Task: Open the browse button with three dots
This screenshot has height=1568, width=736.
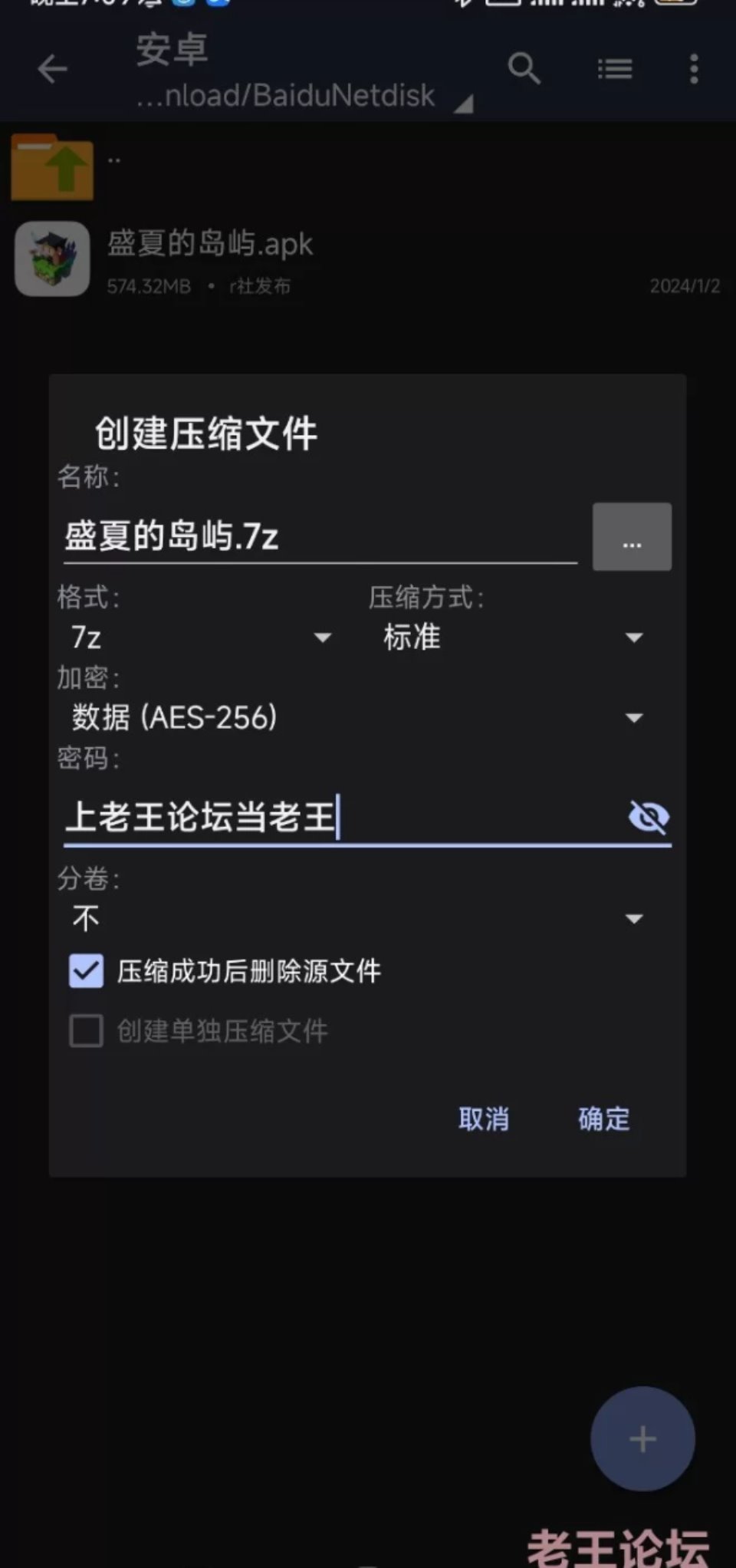Action: click(x=632, y=537)
